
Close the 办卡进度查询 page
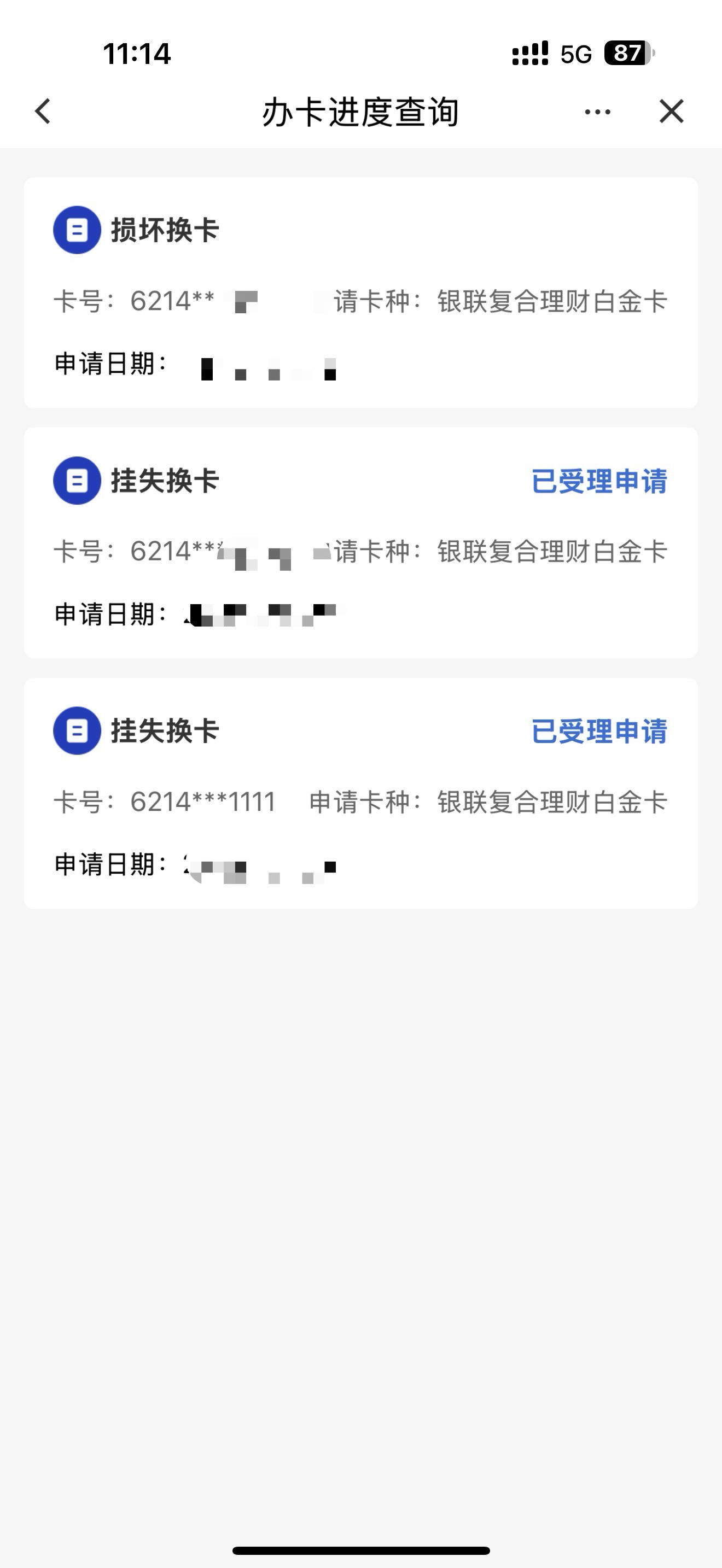(x=672, y=112)
